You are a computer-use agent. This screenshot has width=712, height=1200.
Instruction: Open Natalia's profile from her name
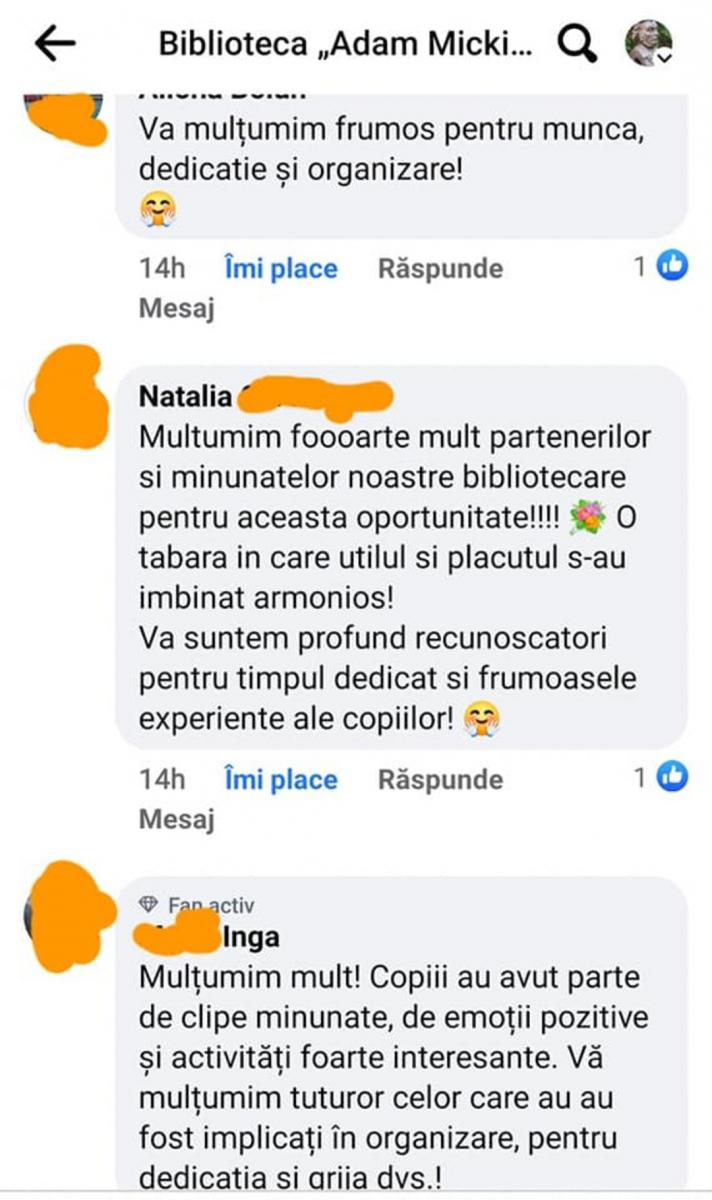pos(186,397)
